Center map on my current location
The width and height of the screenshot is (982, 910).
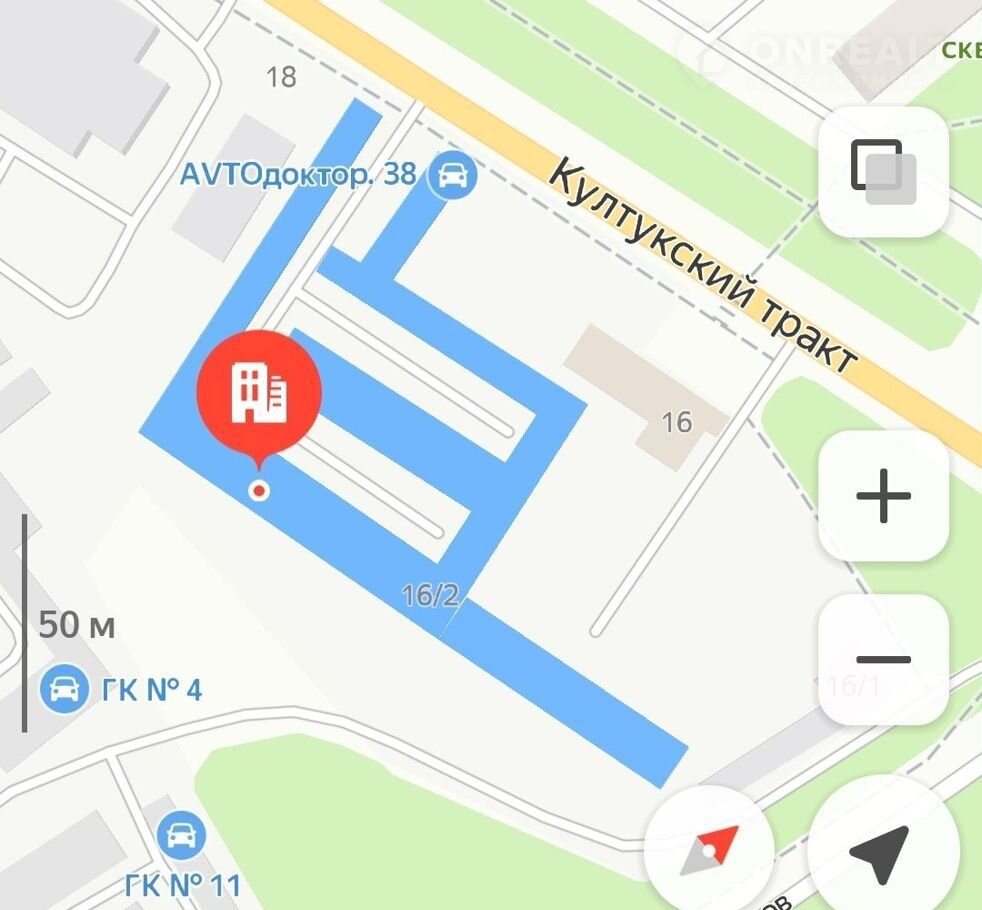coord(880,851)
